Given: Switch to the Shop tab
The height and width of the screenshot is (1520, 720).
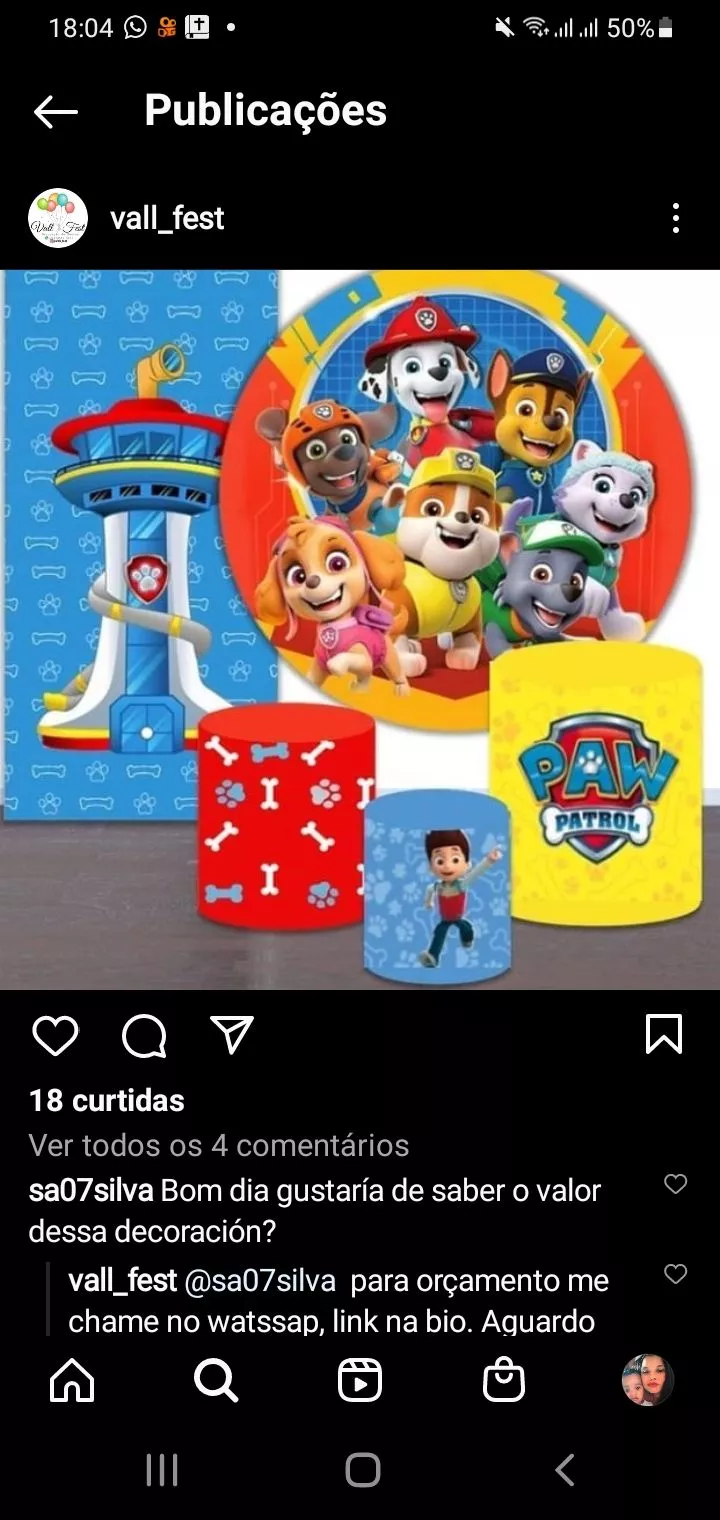Looking at the screenshot, I should click(x=503, y=1382).
